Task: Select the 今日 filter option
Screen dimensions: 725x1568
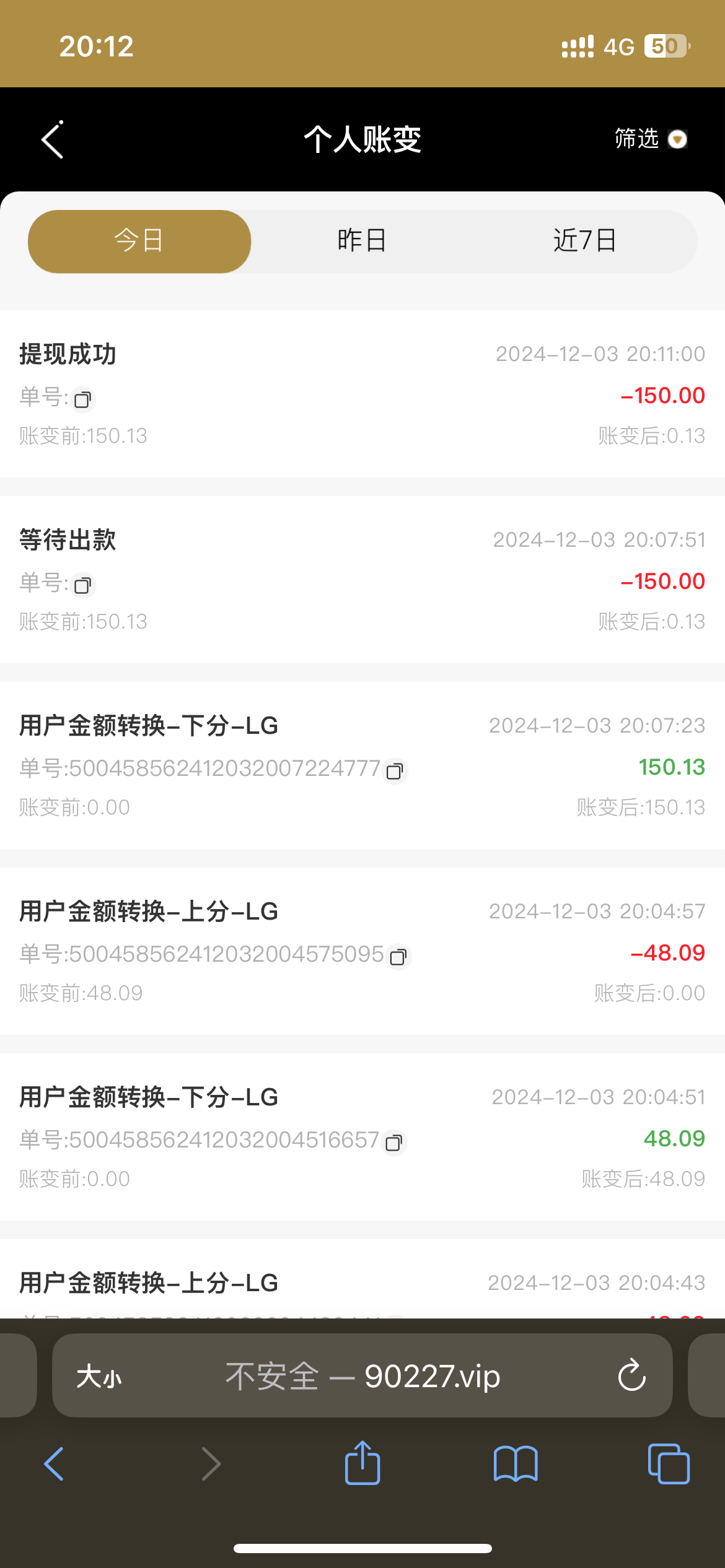Action: point(139,240)
